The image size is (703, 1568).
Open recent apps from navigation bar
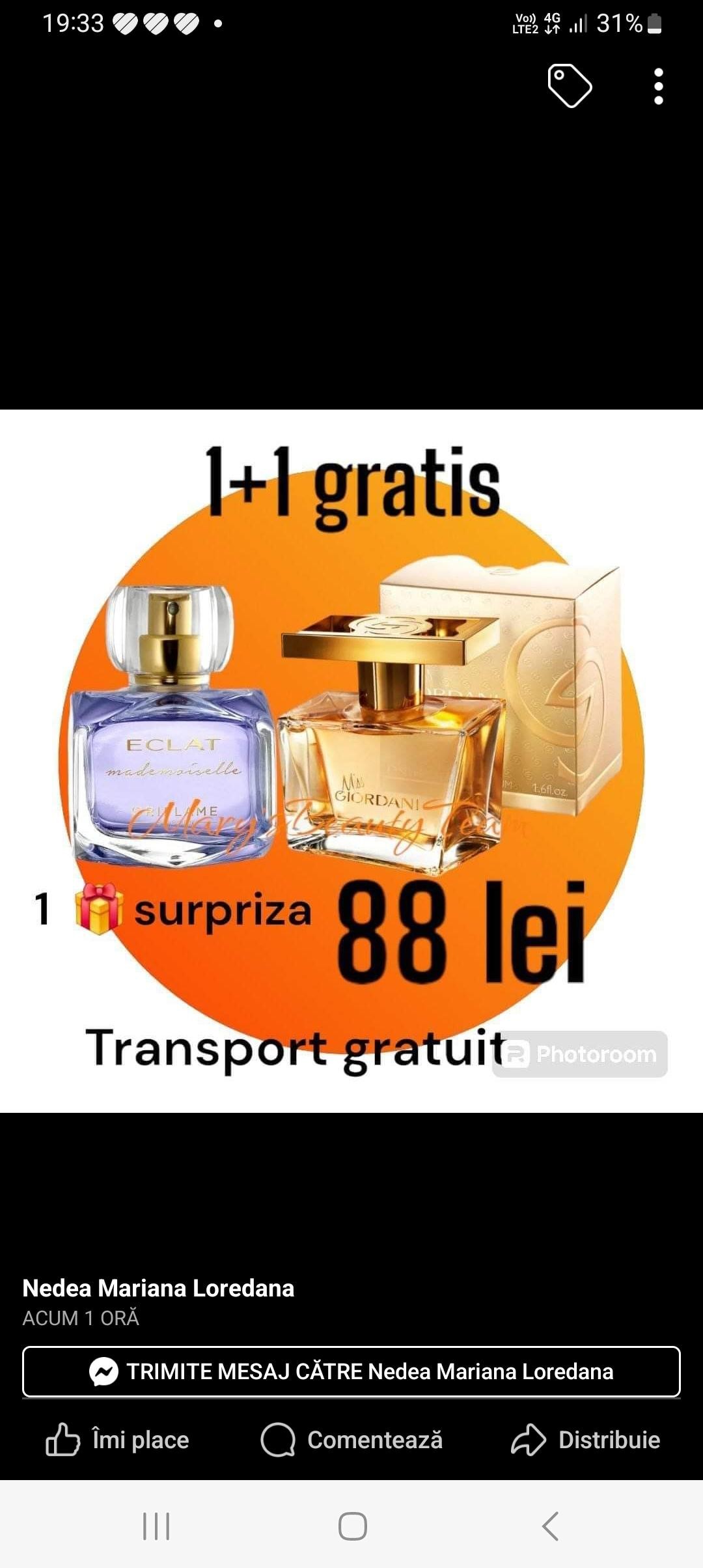coord(156,1526)
